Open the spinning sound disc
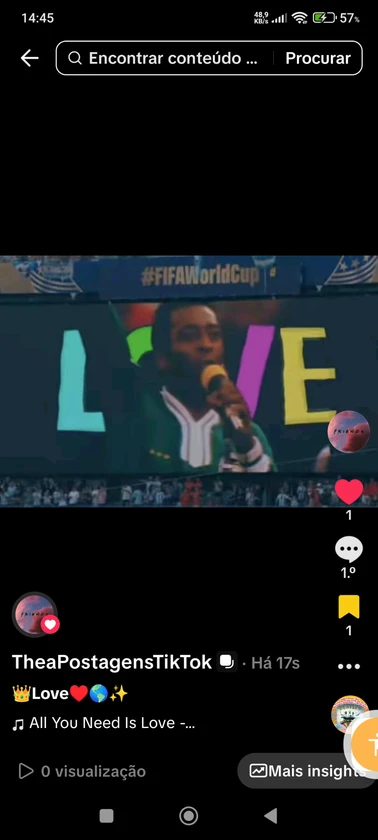Viewport: 378px width, 840px height. point(349,713)
